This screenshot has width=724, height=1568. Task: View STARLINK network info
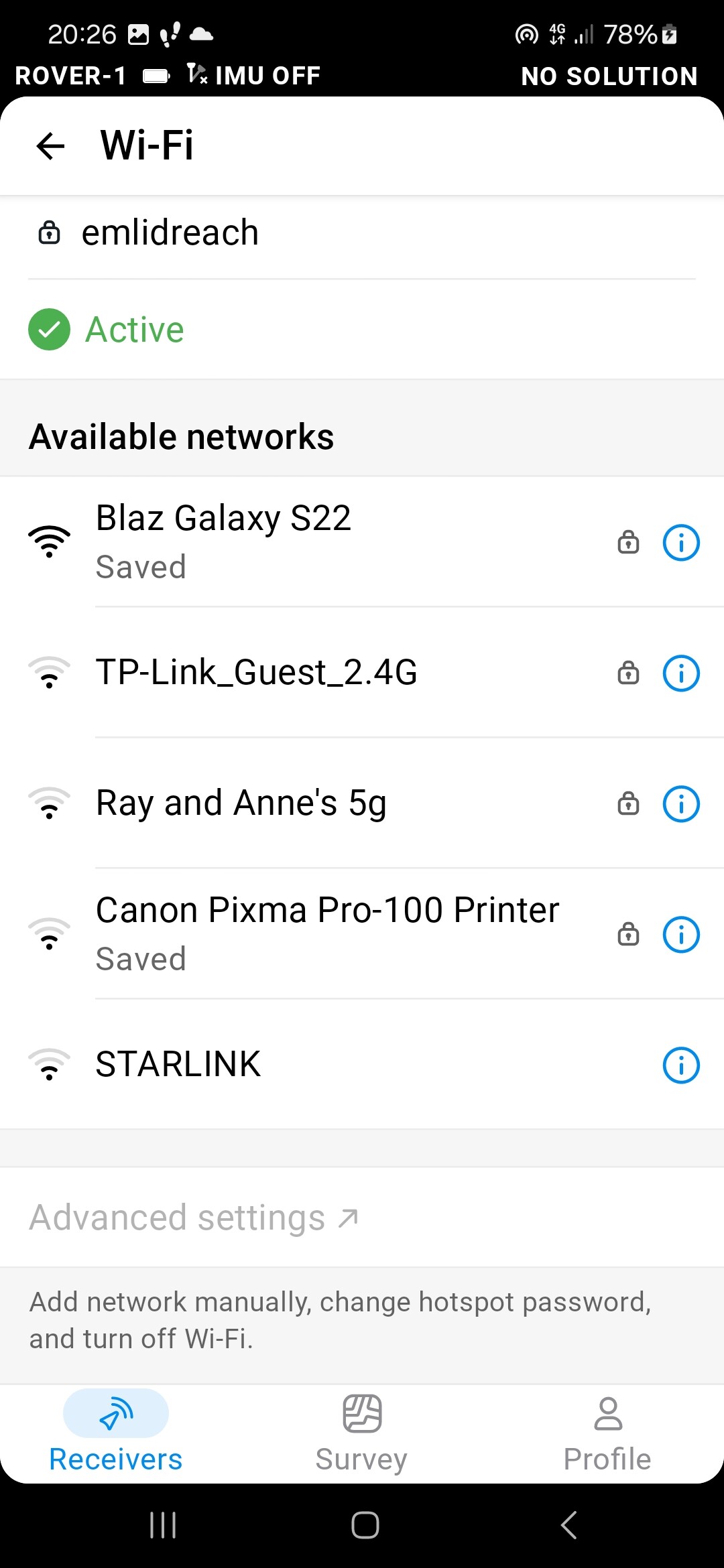[x=681, y=1065]
